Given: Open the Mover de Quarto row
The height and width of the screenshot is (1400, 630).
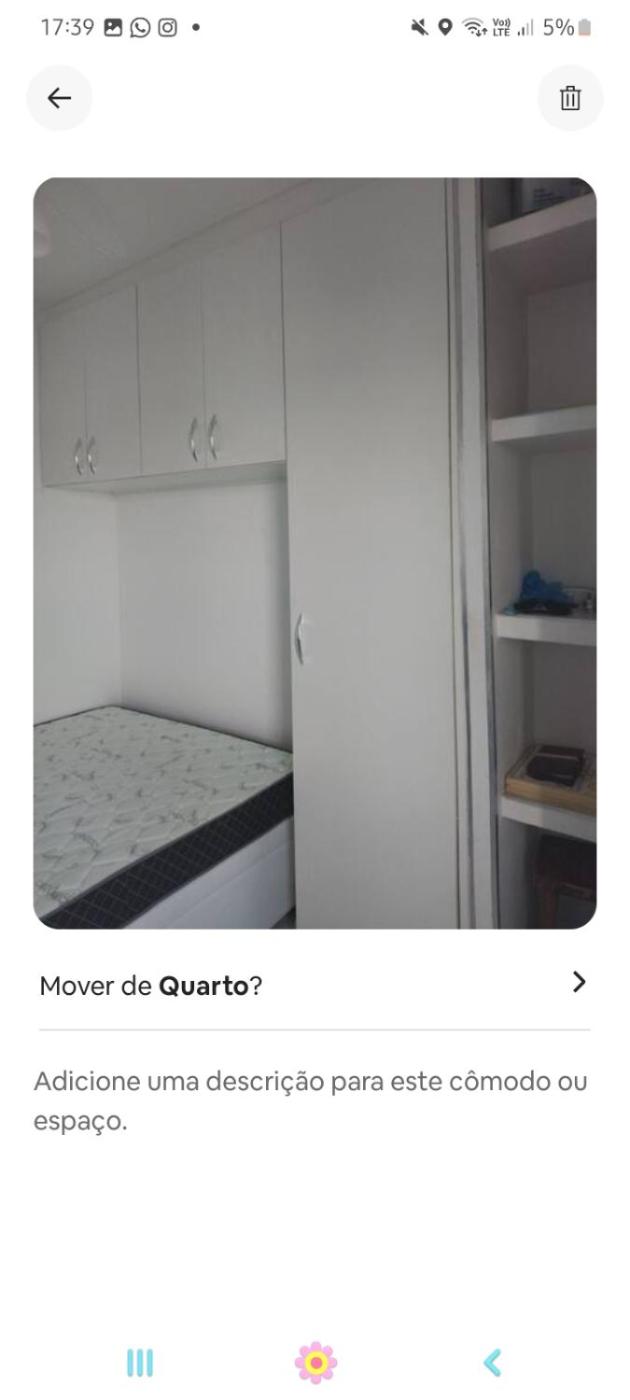Looking at the screenshot, I should coord(314,985).
